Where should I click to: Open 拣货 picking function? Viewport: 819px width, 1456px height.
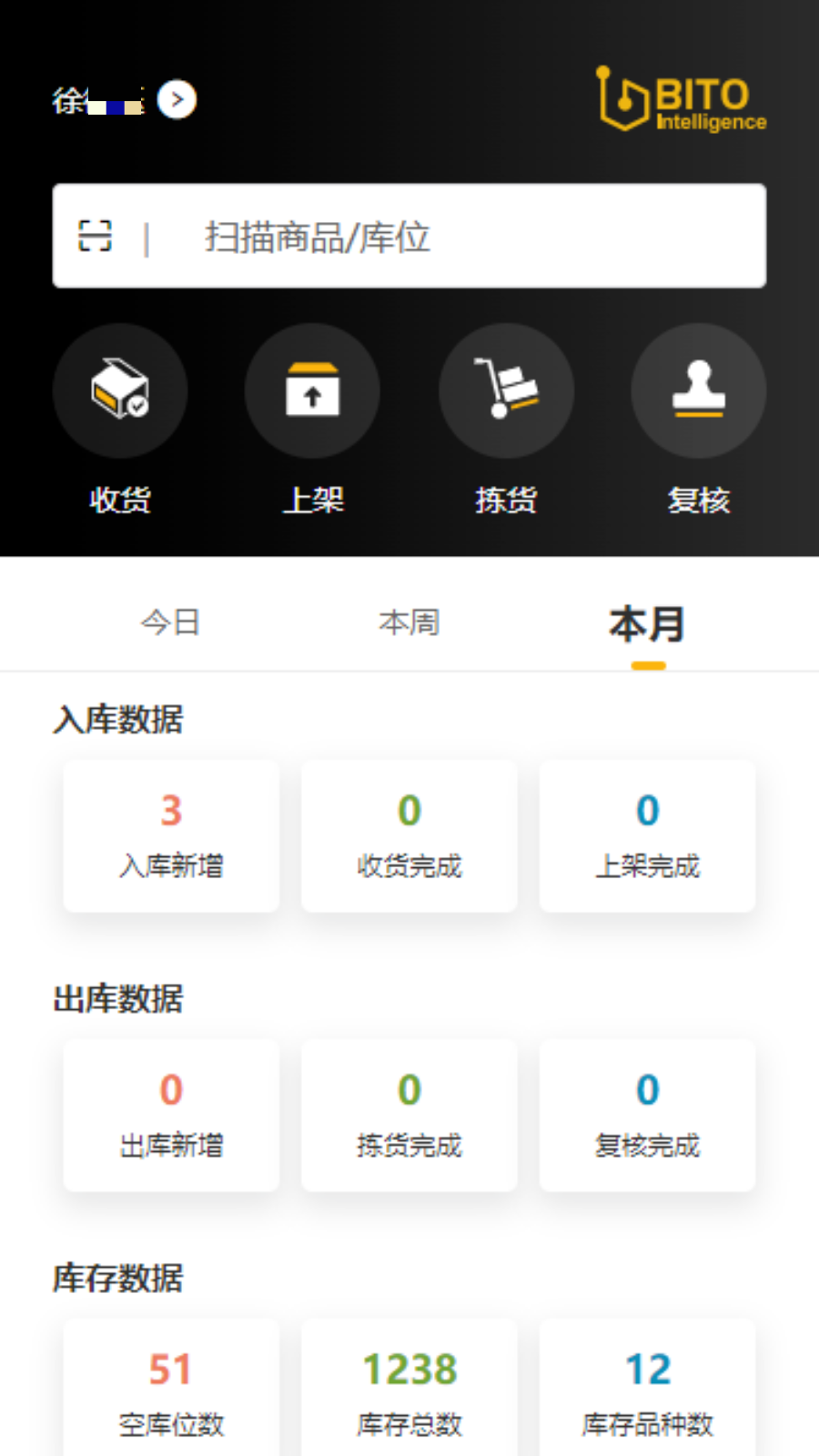(x=506, y=391)
